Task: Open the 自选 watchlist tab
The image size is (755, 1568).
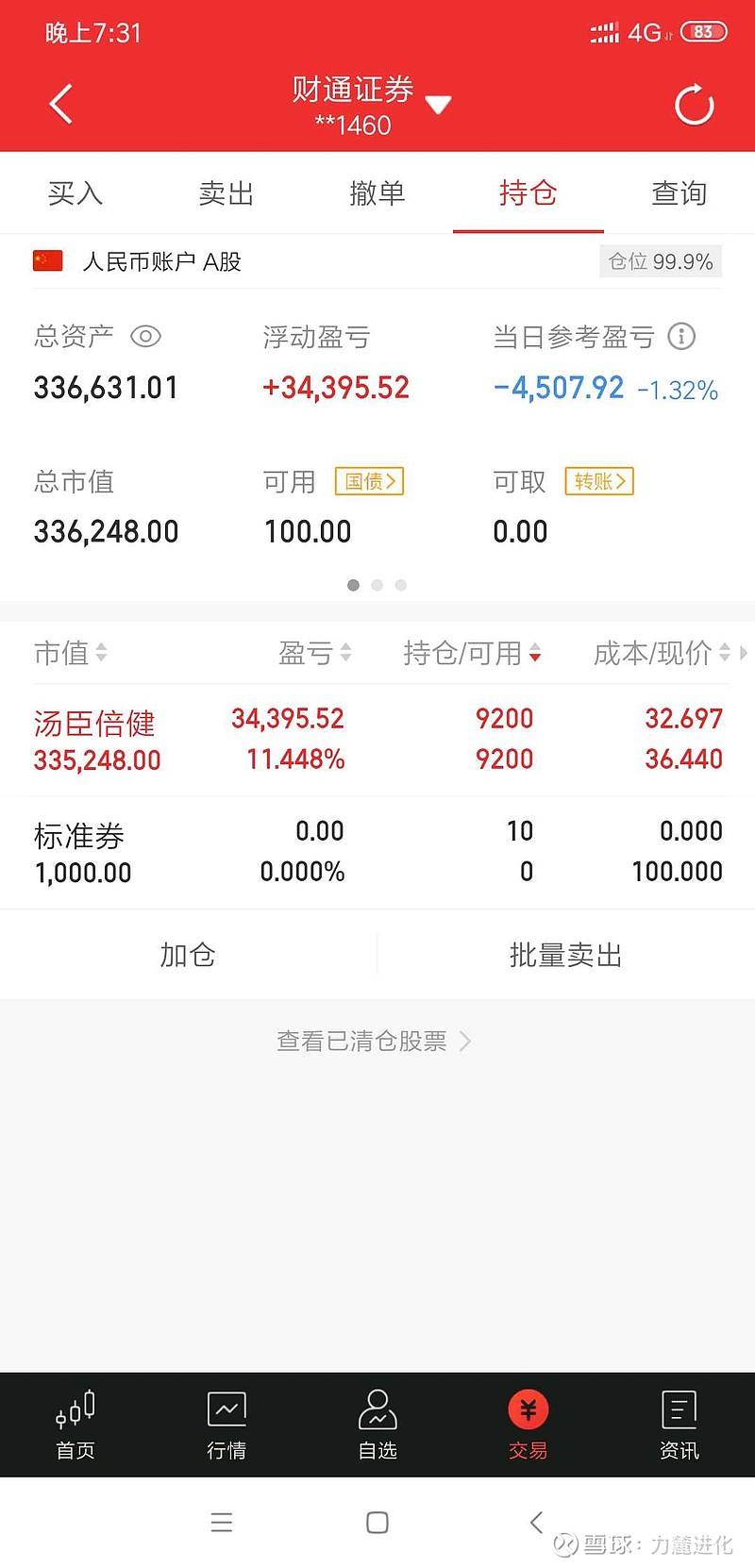Action: [x=377, y=1425]
